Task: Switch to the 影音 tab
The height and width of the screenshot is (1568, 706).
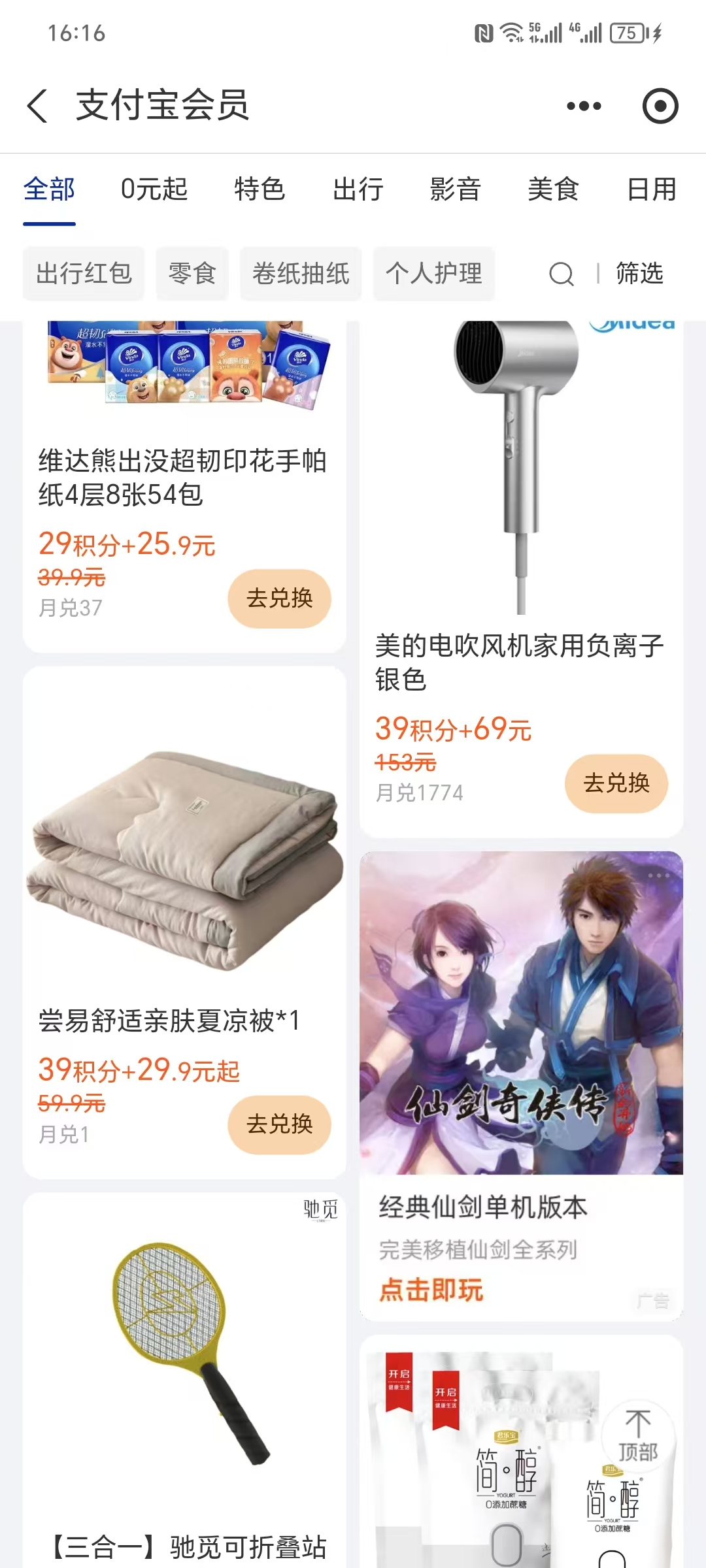Action: tap(456, 189)
